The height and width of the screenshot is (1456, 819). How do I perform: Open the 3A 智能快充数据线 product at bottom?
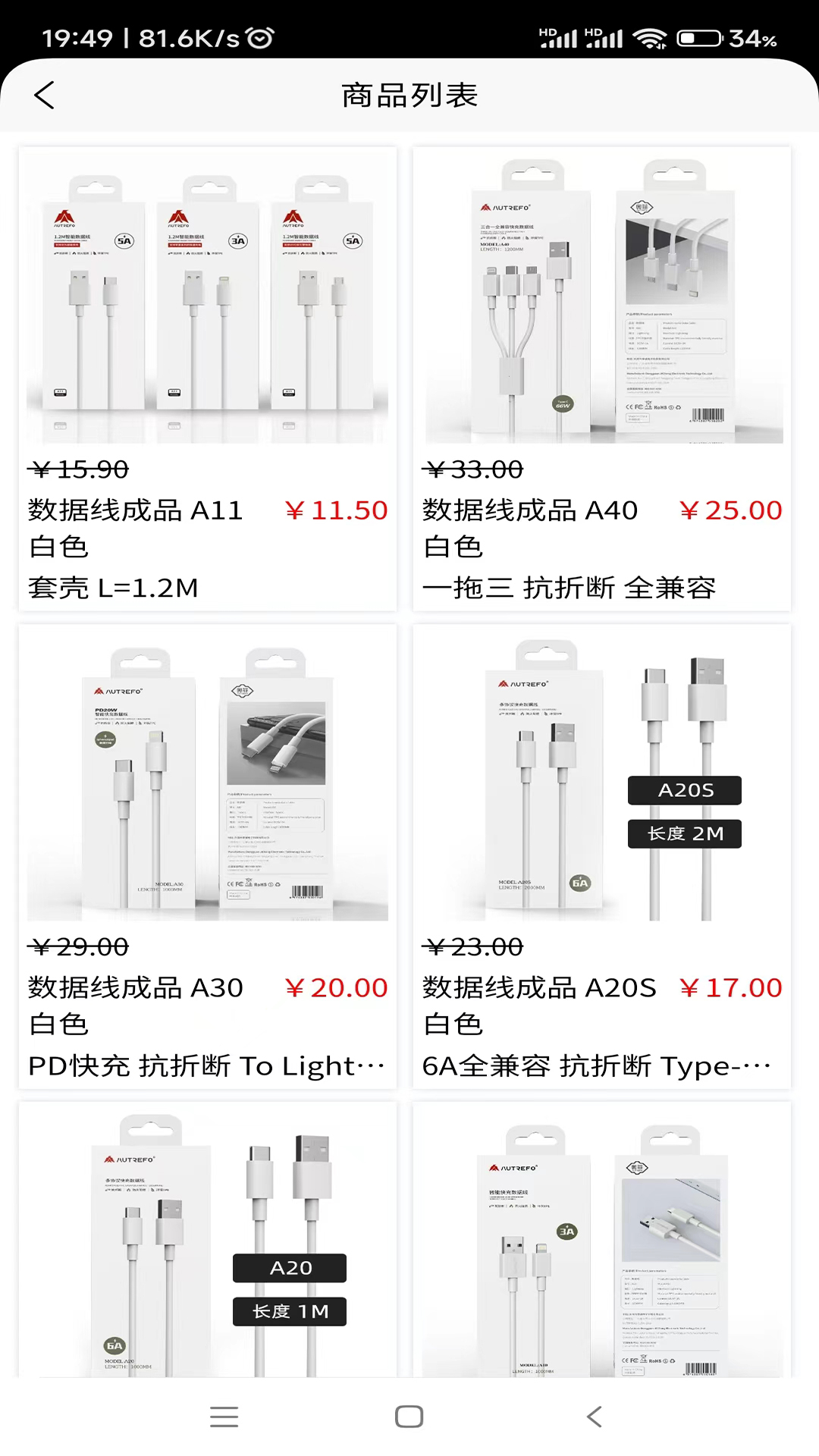point(601,1244)
